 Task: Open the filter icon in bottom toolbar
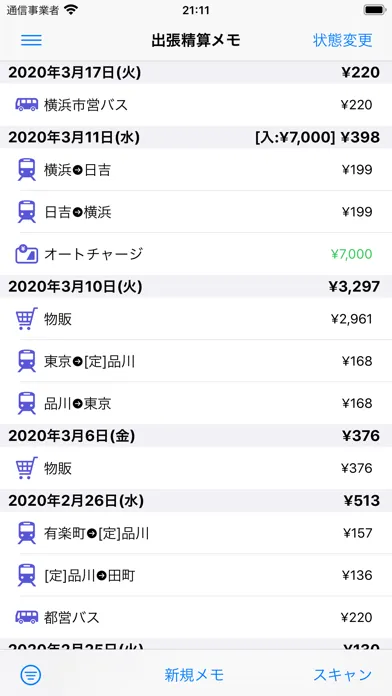[31, 675]
